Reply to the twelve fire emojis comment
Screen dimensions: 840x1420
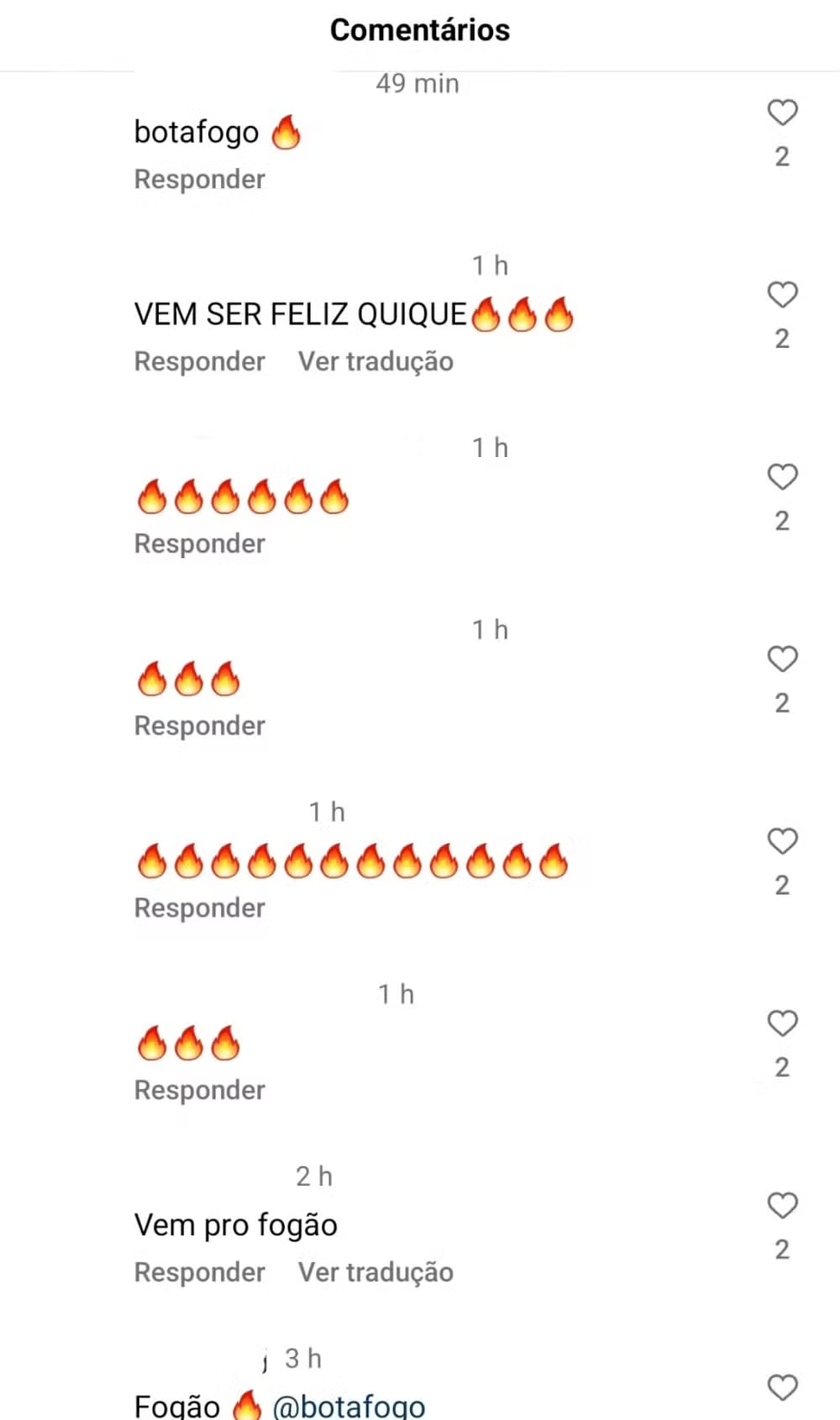[200, 908]
